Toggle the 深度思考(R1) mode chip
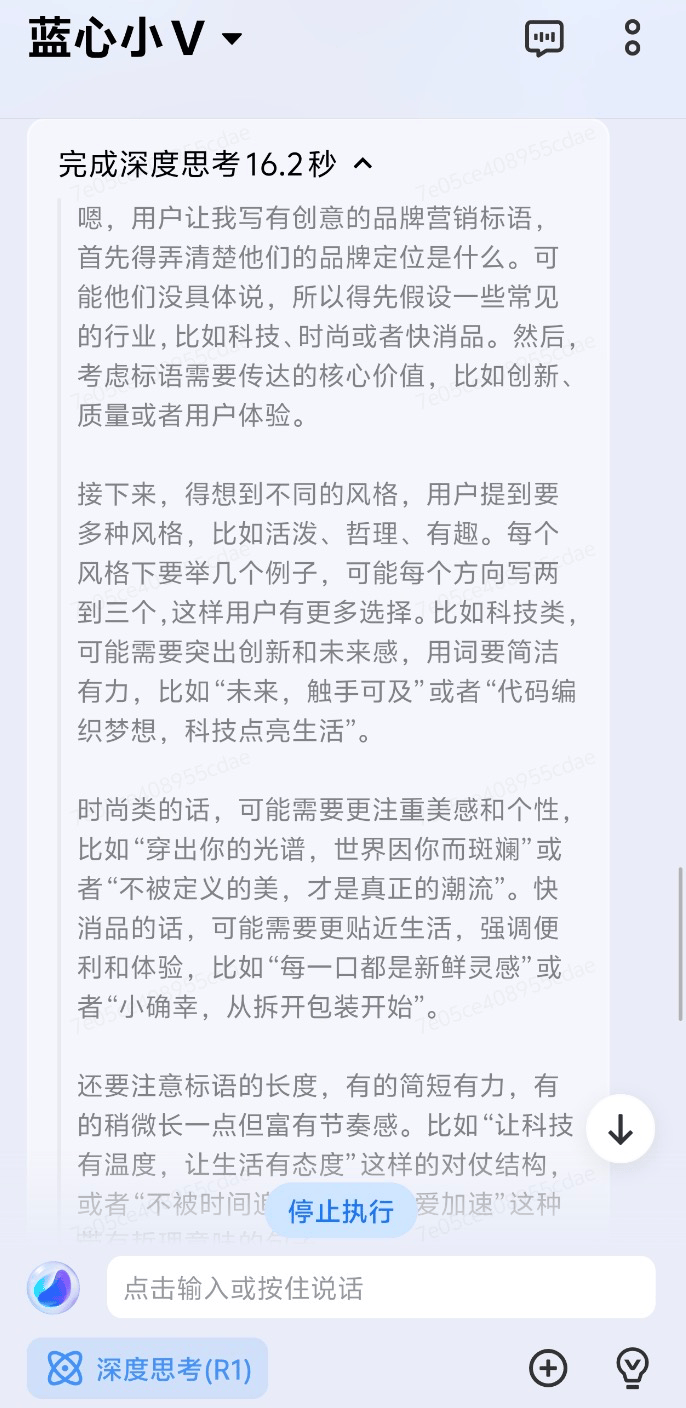 coord(148,1368)
